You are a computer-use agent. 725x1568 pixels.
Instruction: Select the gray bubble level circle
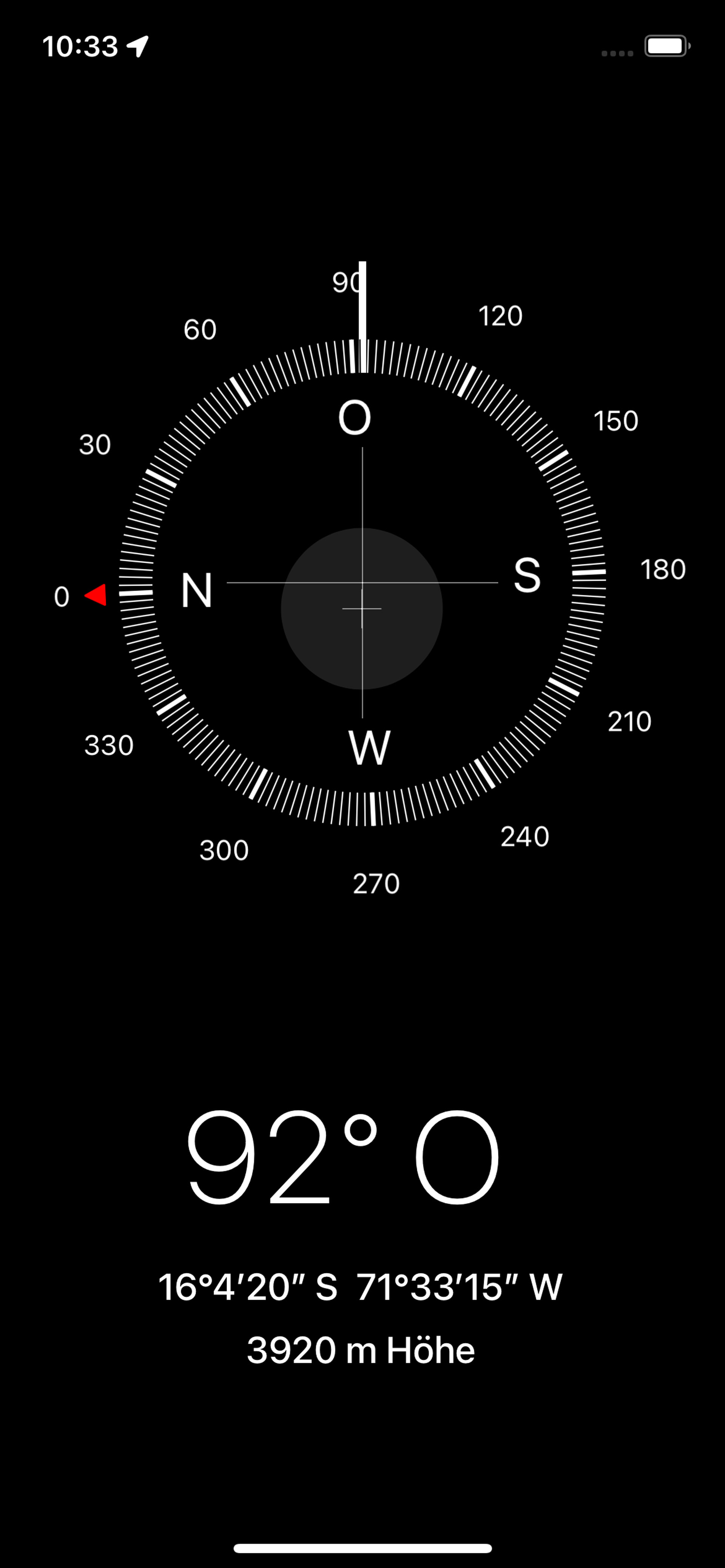pyautogui.click(x=362, y=609)
